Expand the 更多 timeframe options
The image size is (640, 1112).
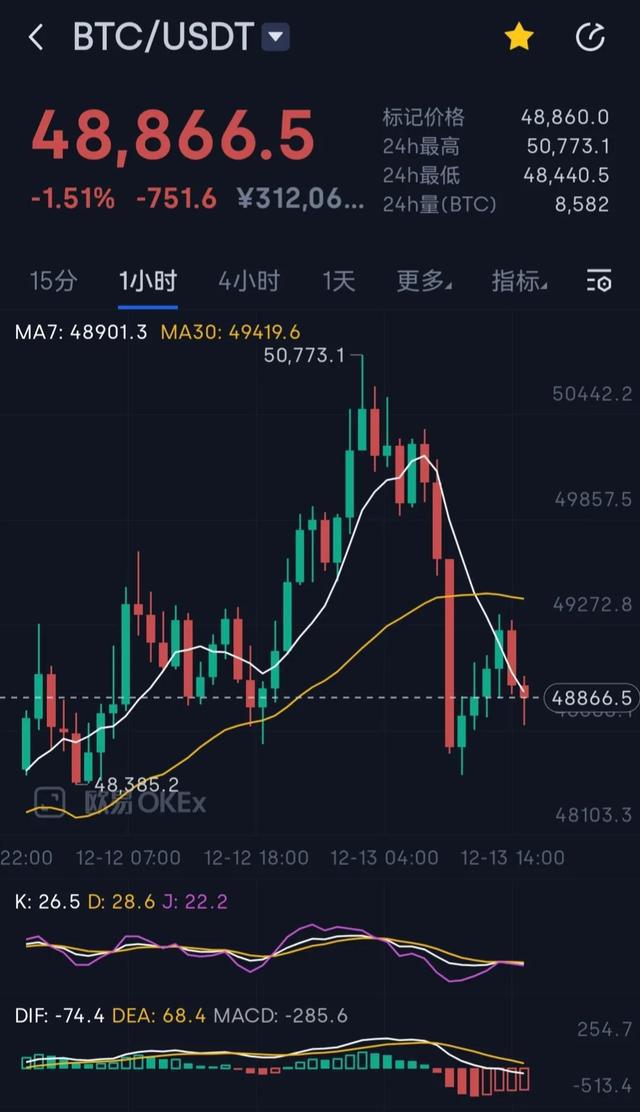(424, 281)
